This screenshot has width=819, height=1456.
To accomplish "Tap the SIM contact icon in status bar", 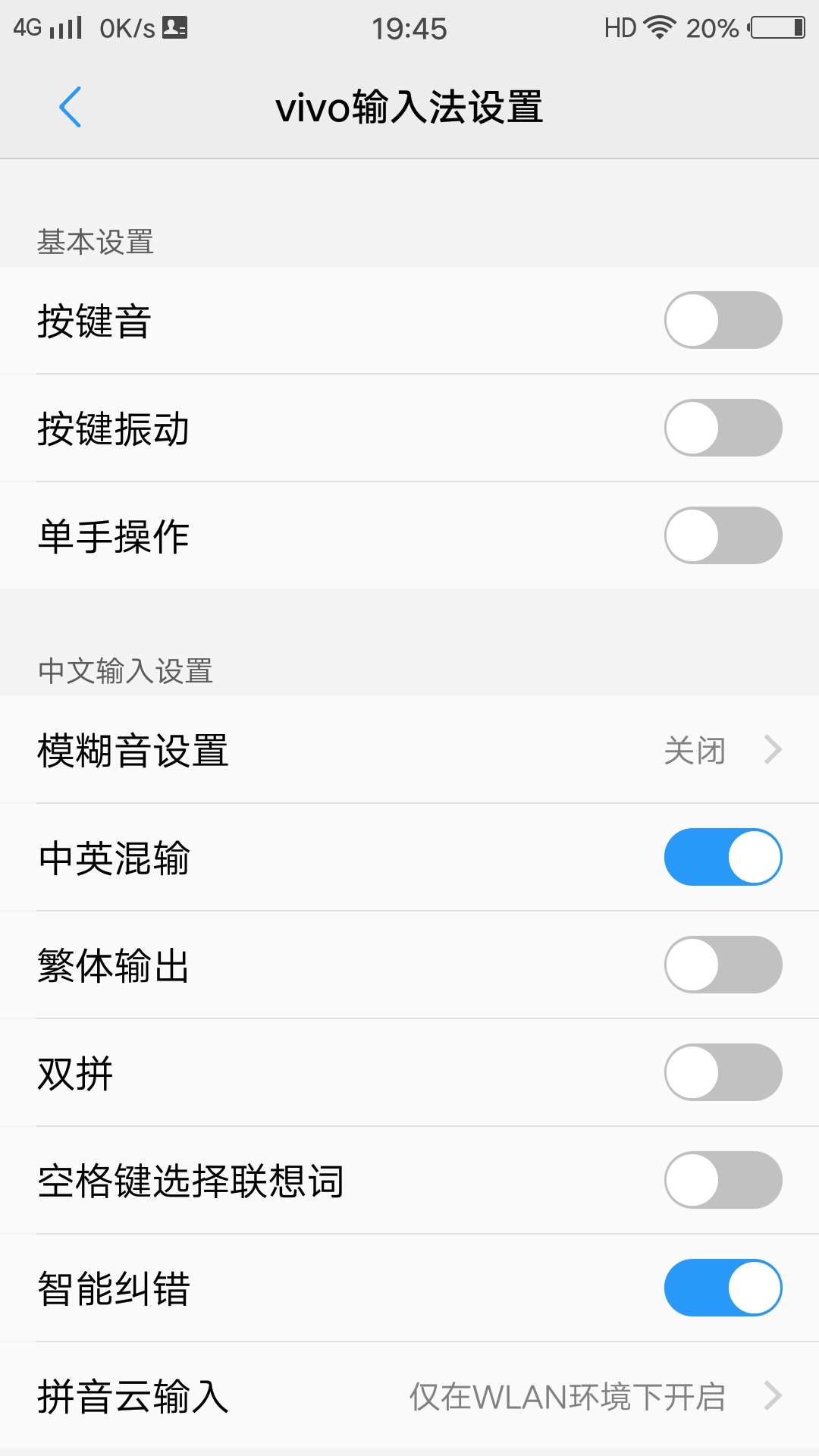I will pyautogui.click(x=176, y=27).
